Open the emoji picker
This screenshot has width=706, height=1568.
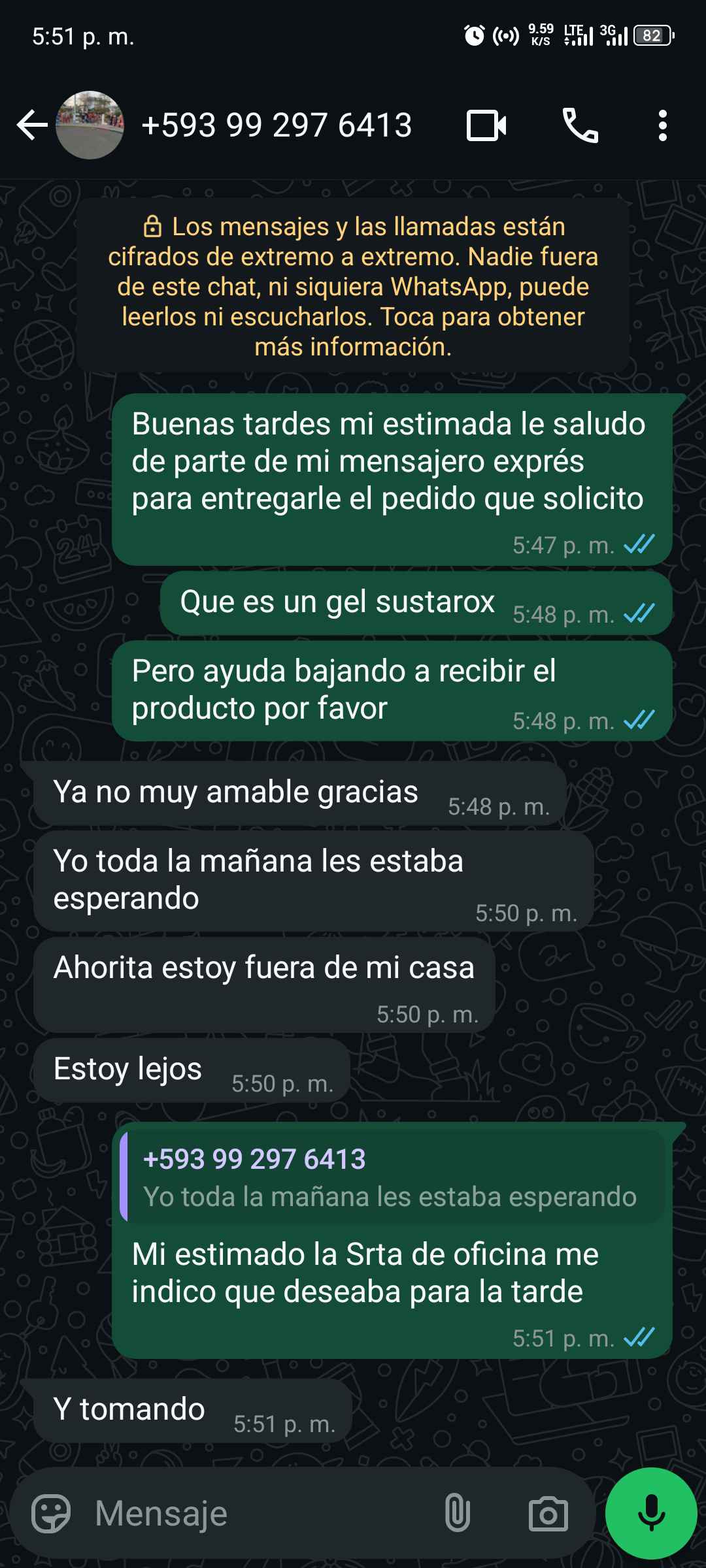click(51, 1513)
